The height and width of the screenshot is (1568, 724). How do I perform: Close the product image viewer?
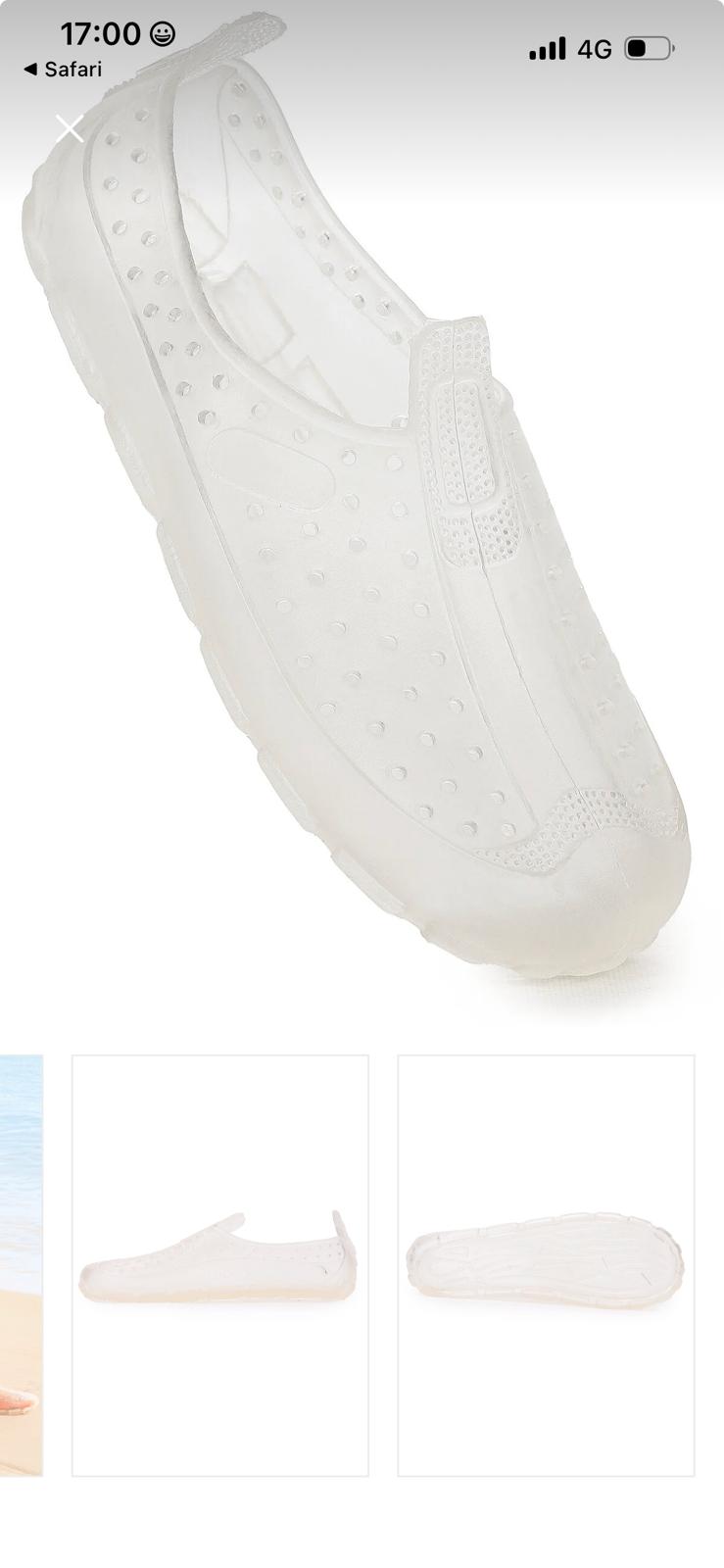coord(70,128)
